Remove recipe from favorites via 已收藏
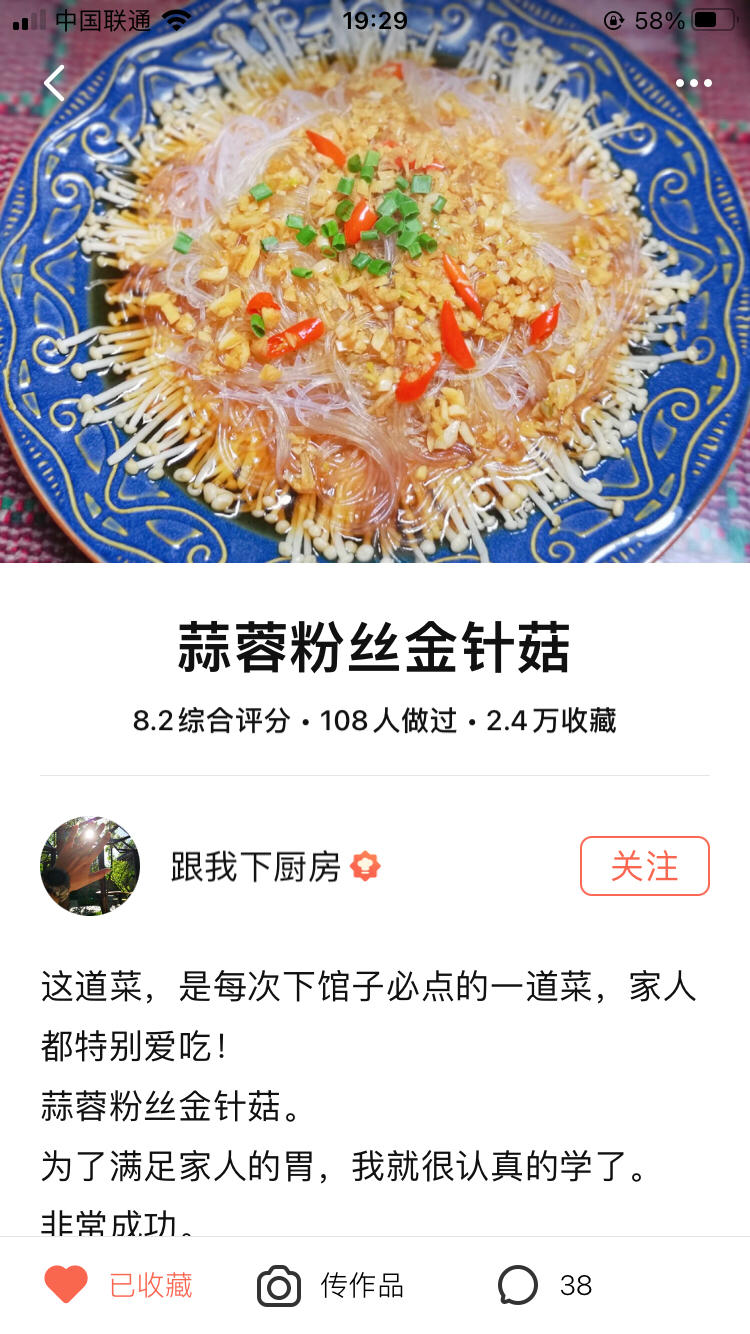 point(118,1285)
